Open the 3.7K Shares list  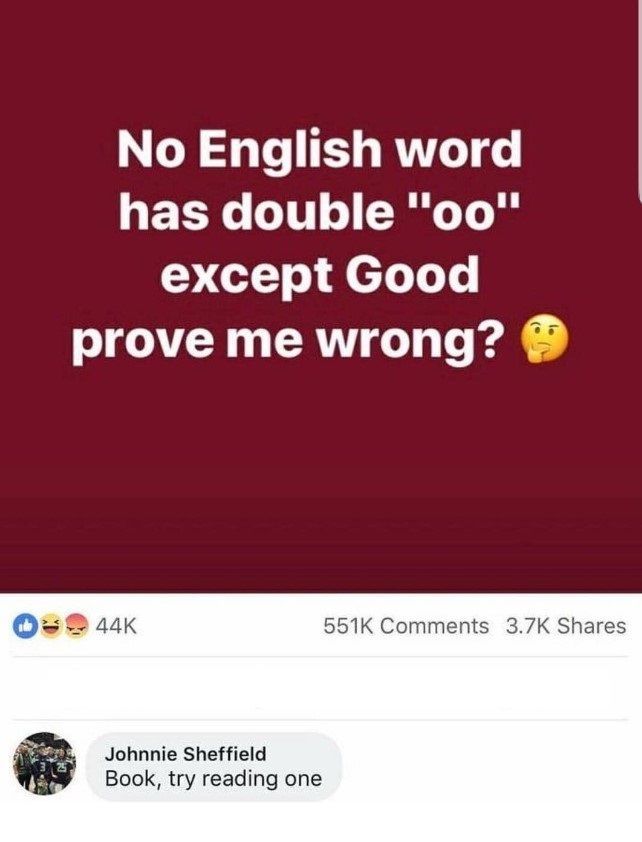(566, 626)
